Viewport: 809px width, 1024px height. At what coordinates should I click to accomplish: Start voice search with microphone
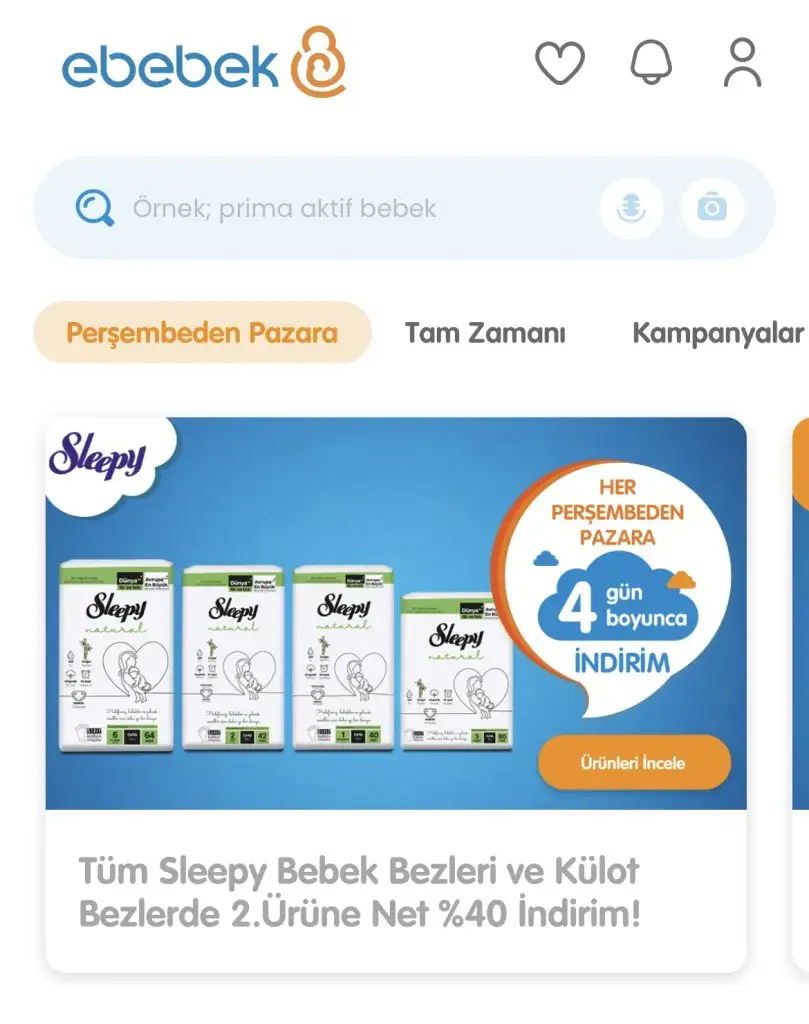[631, 208]
